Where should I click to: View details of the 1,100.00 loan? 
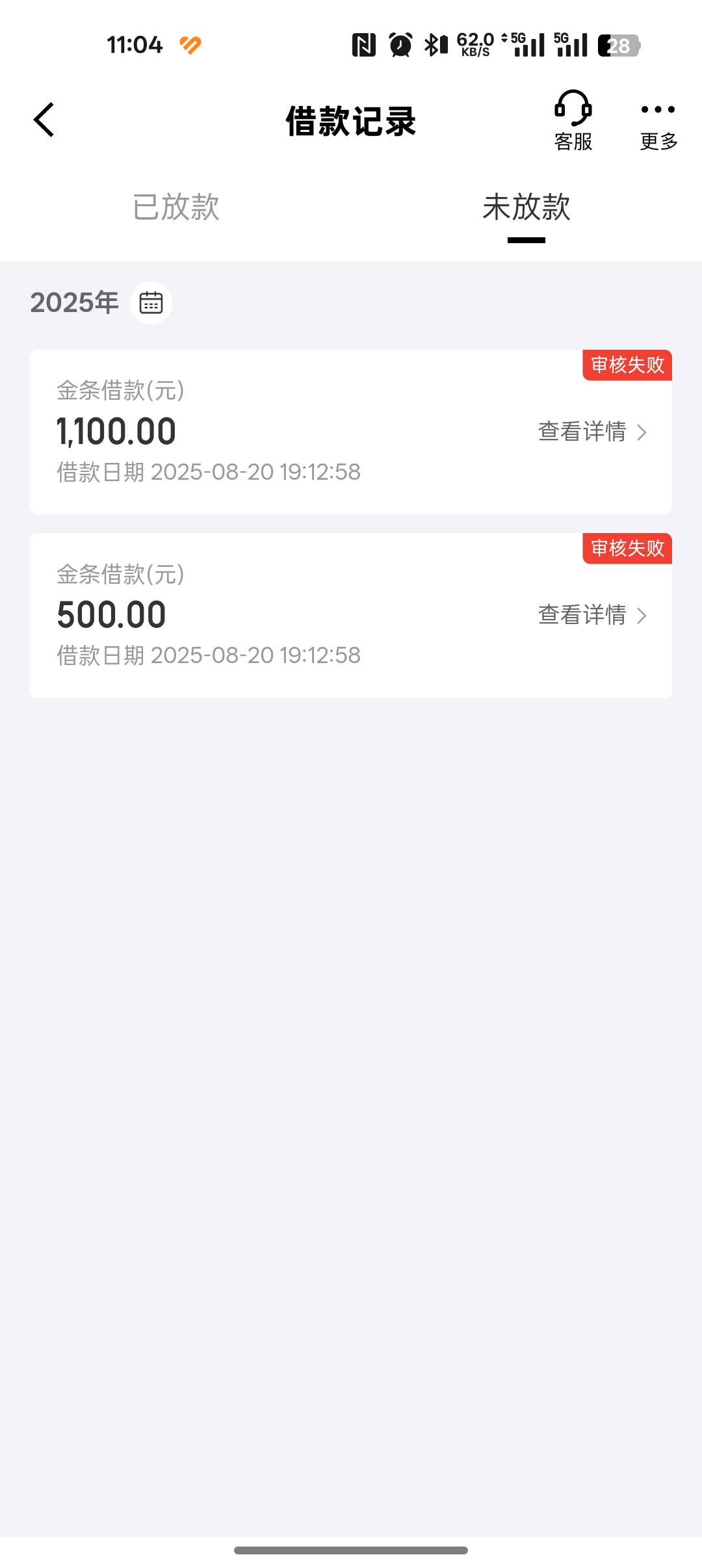(x=592, y=432)
